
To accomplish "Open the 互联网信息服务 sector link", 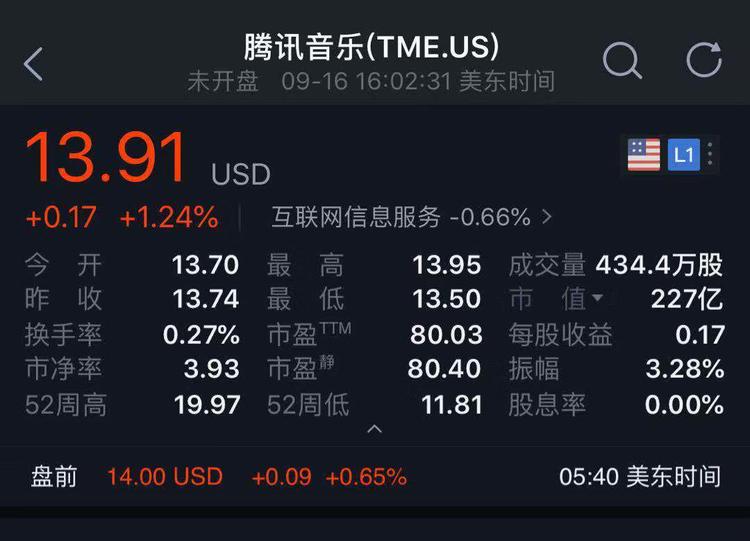I will point(411,217).
